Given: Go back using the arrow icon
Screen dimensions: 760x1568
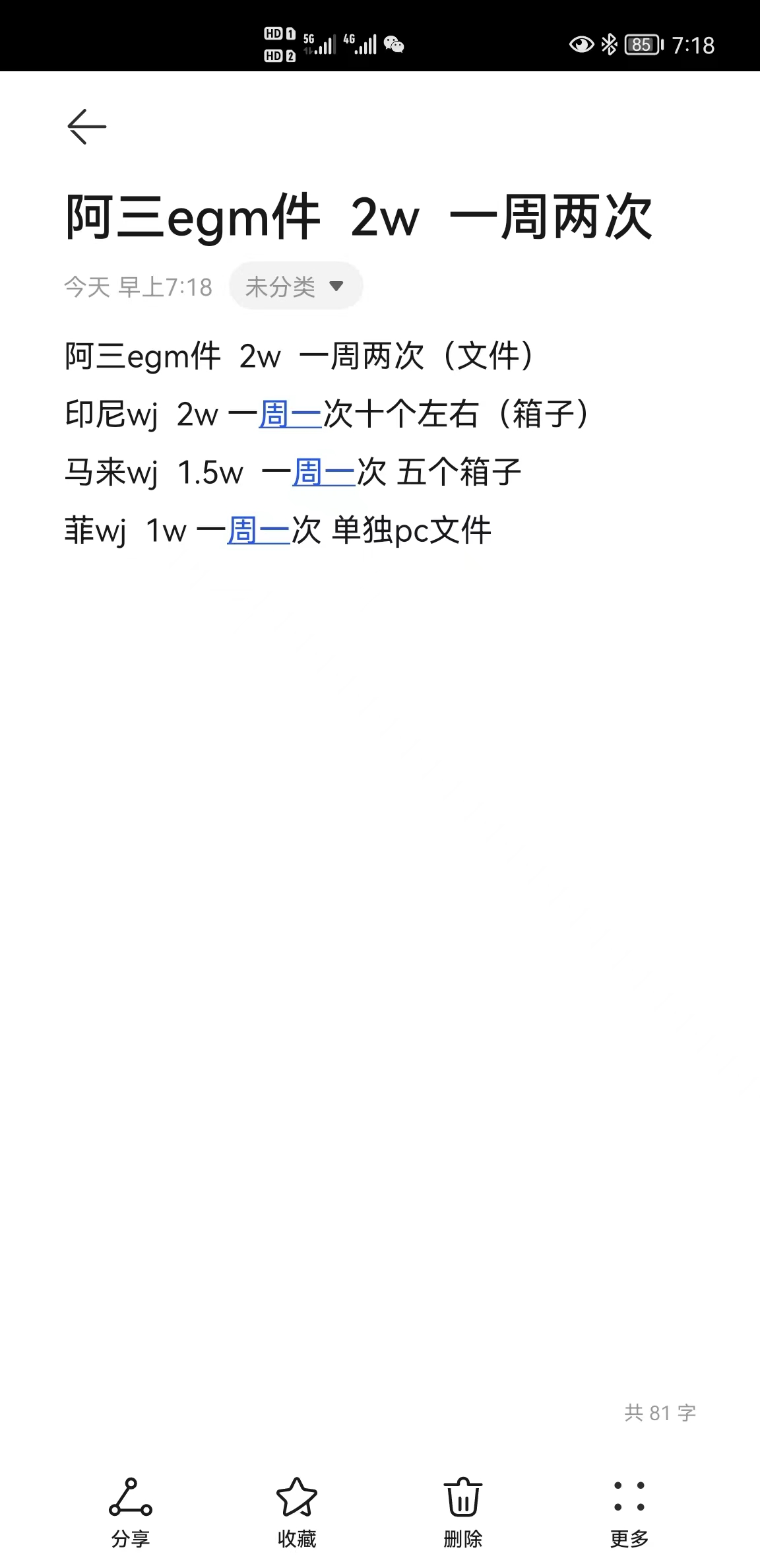Looking at the screenshot, I should pos(87,126).
